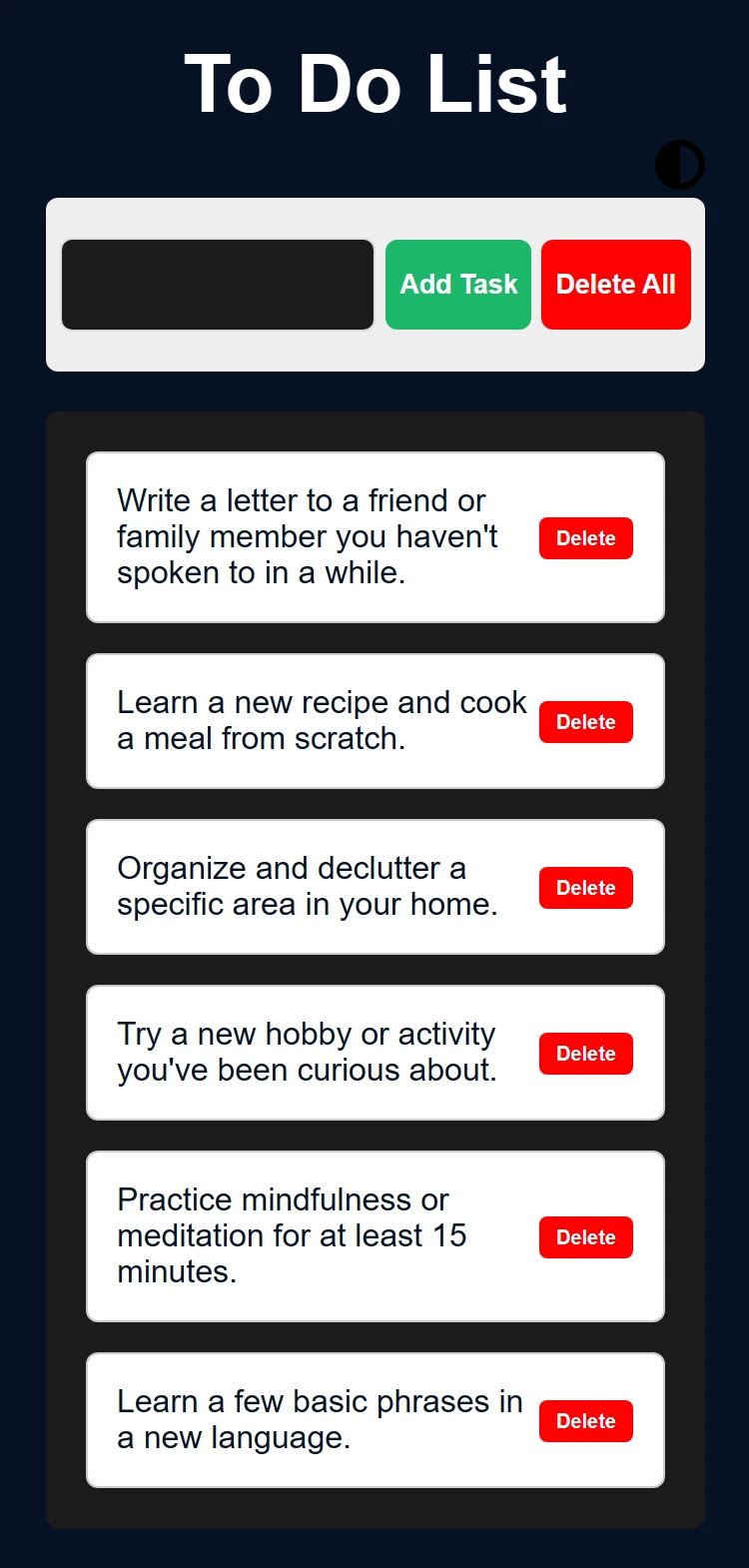Delete the 'Organize and declutter' task
This screenshot has width=749, height=1568.
(x=586, y=888)
